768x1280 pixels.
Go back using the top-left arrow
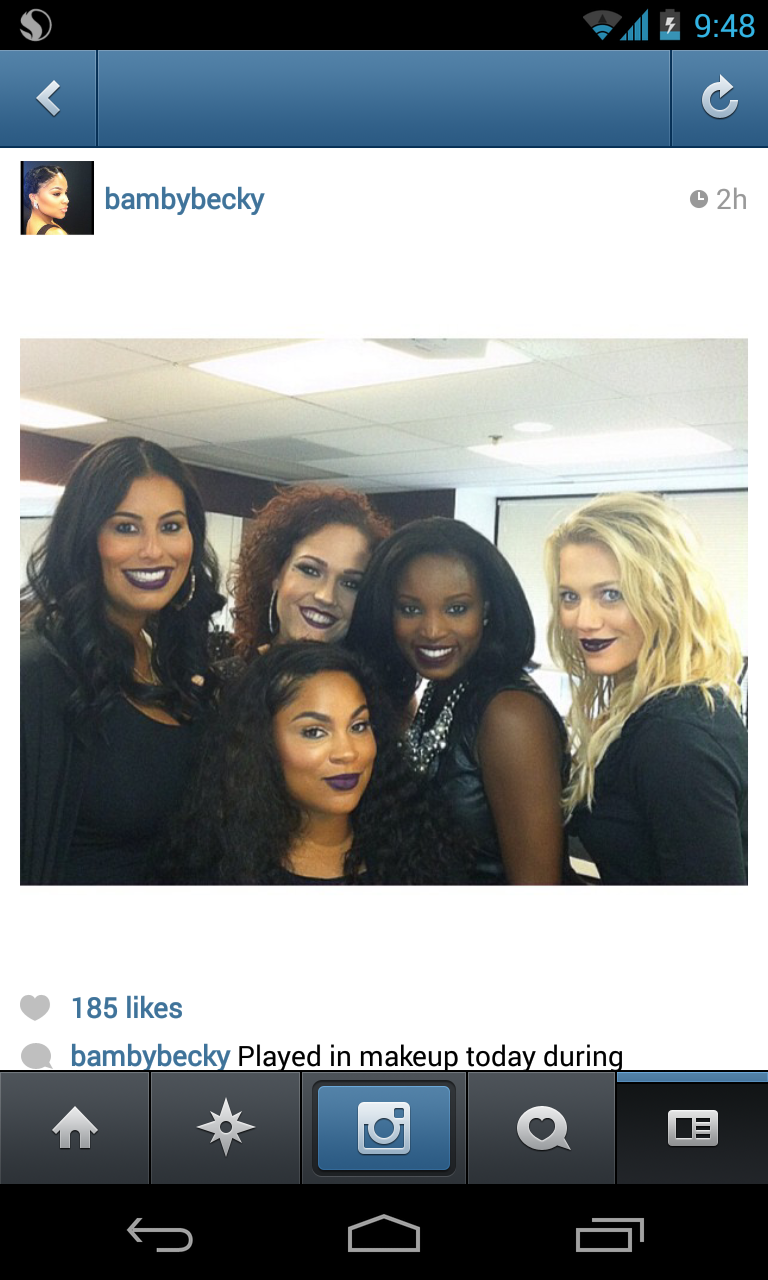click(x=48, y=98)
